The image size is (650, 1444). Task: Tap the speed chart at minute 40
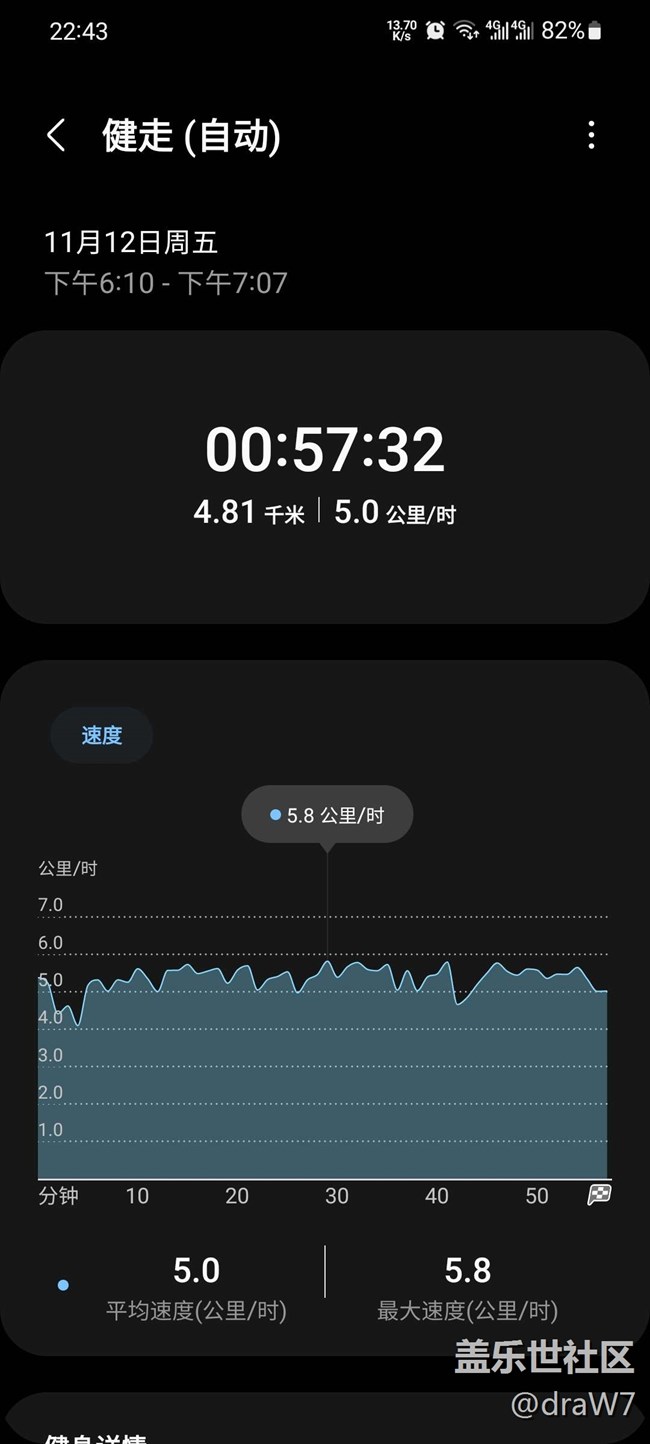(436, 1070)
